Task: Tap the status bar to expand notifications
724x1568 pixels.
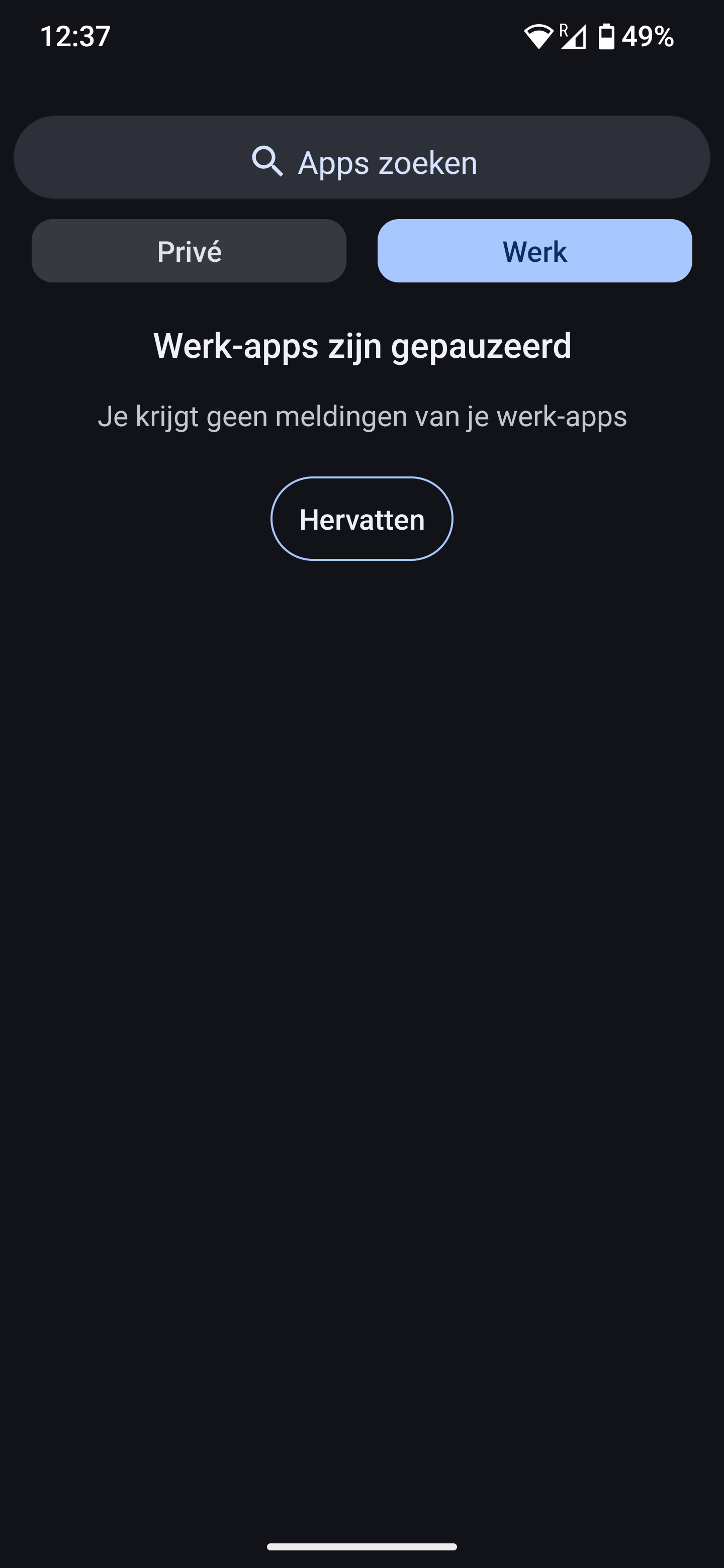Action: point(361,37)
